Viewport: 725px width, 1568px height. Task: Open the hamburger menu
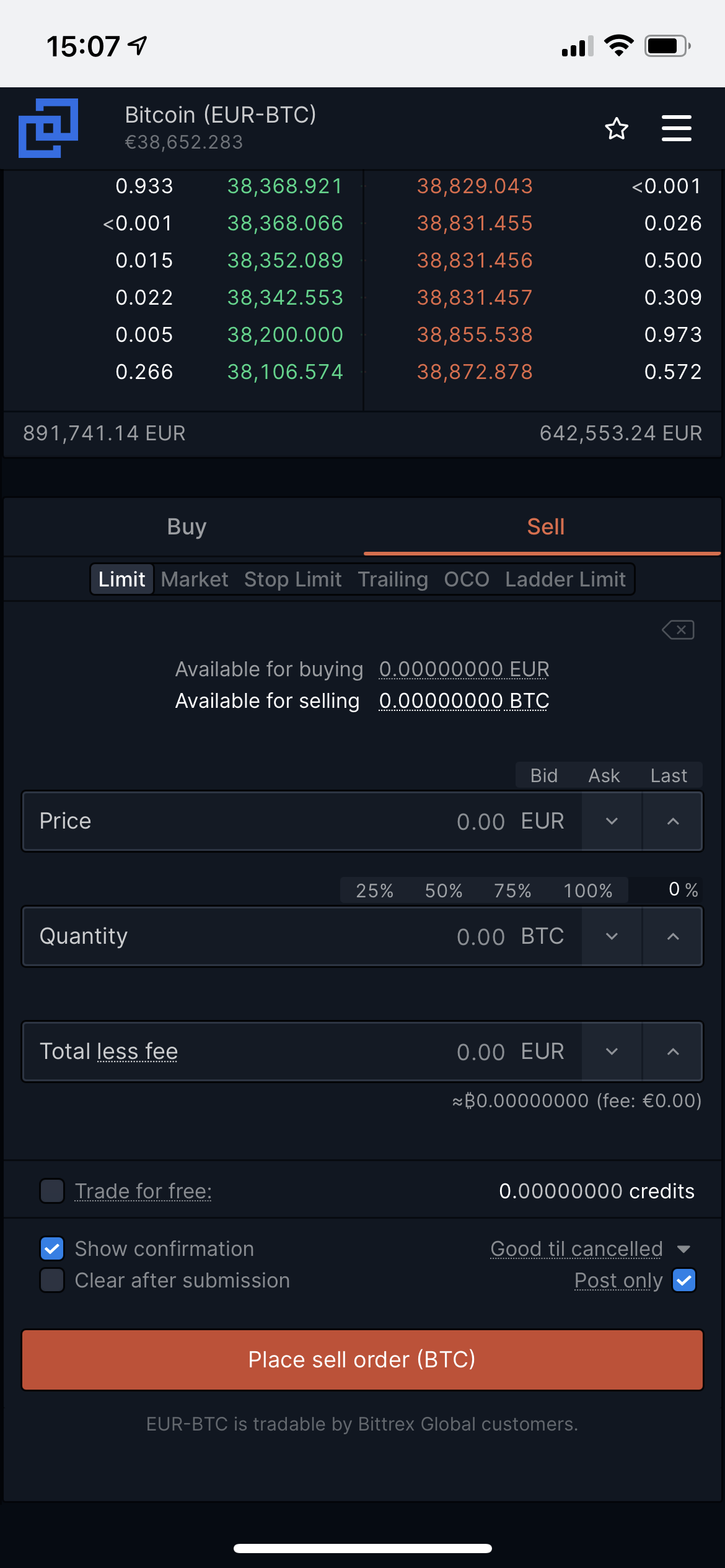676,129
